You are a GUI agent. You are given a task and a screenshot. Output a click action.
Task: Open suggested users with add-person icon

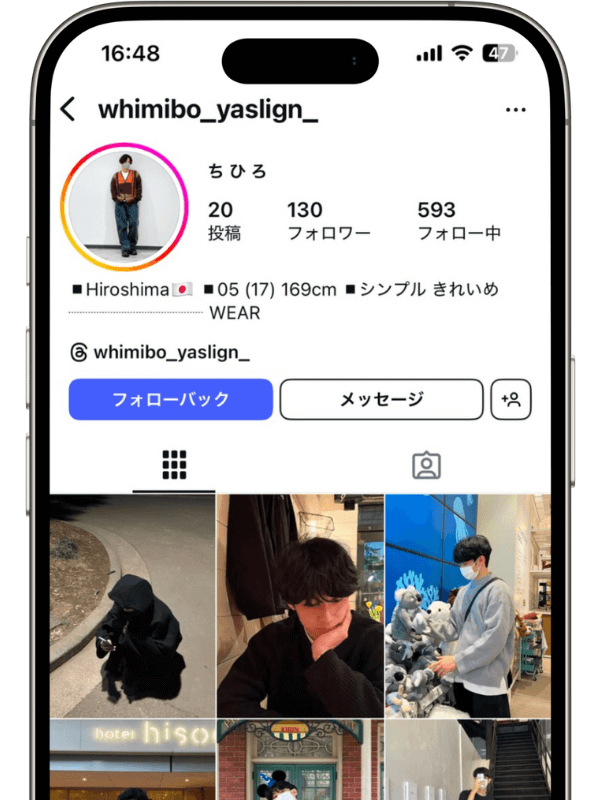point(512,399)
